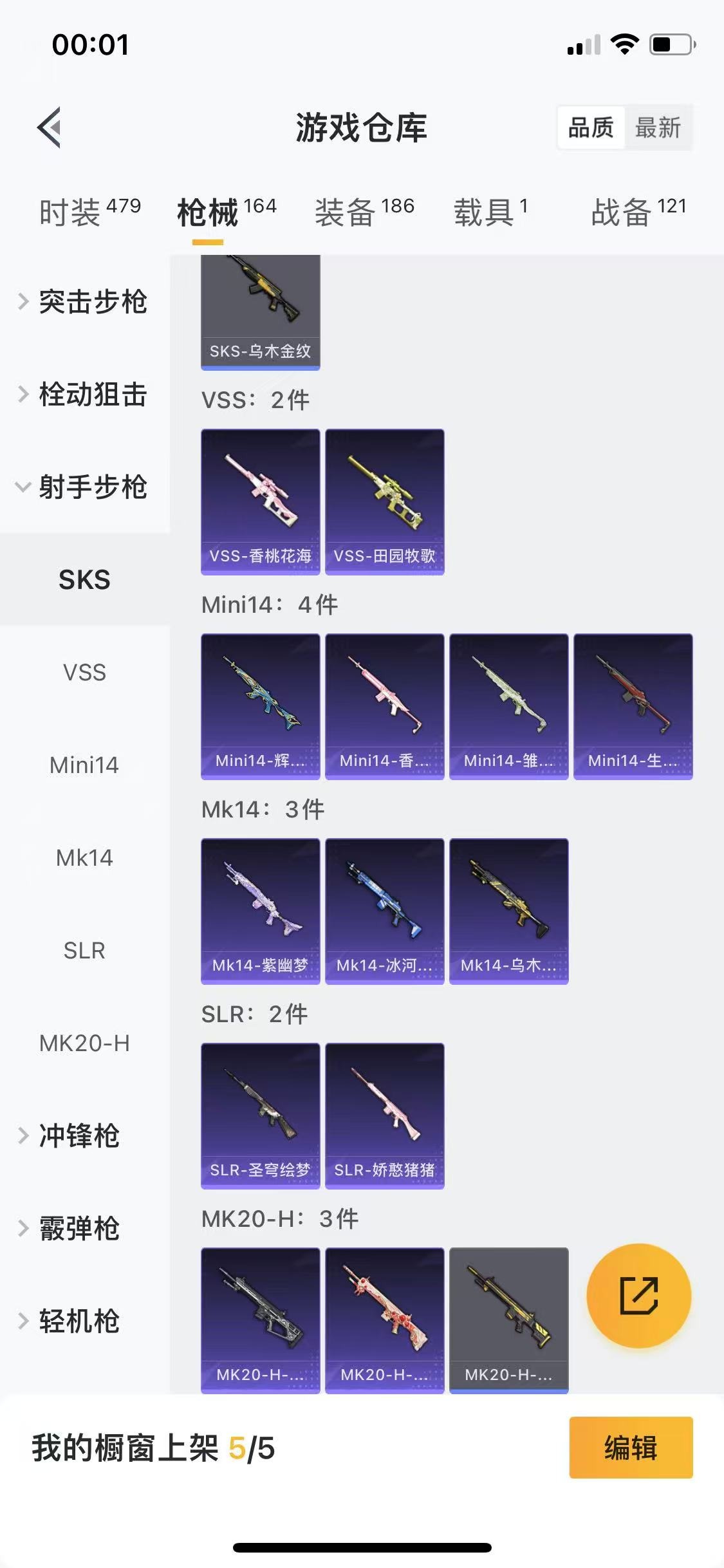Image resolution: width=724 pixels, height=1568 pixels.
Task: Expand the 冲锋枪 category
Action: [79, 1136]
